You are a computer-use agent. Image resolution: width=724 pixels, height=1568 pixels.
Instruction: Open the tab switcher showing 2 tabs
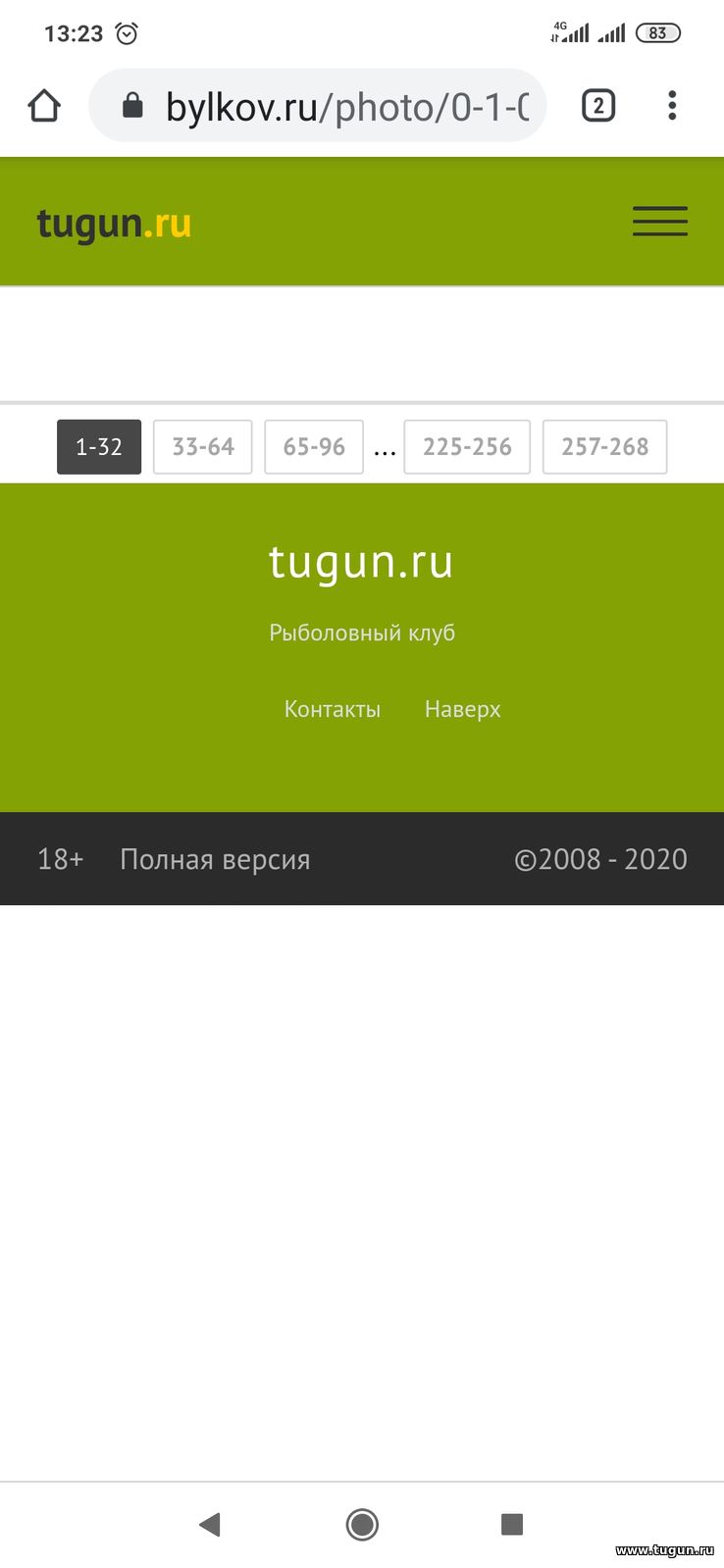pyautogui.click(x=598, y=105)
